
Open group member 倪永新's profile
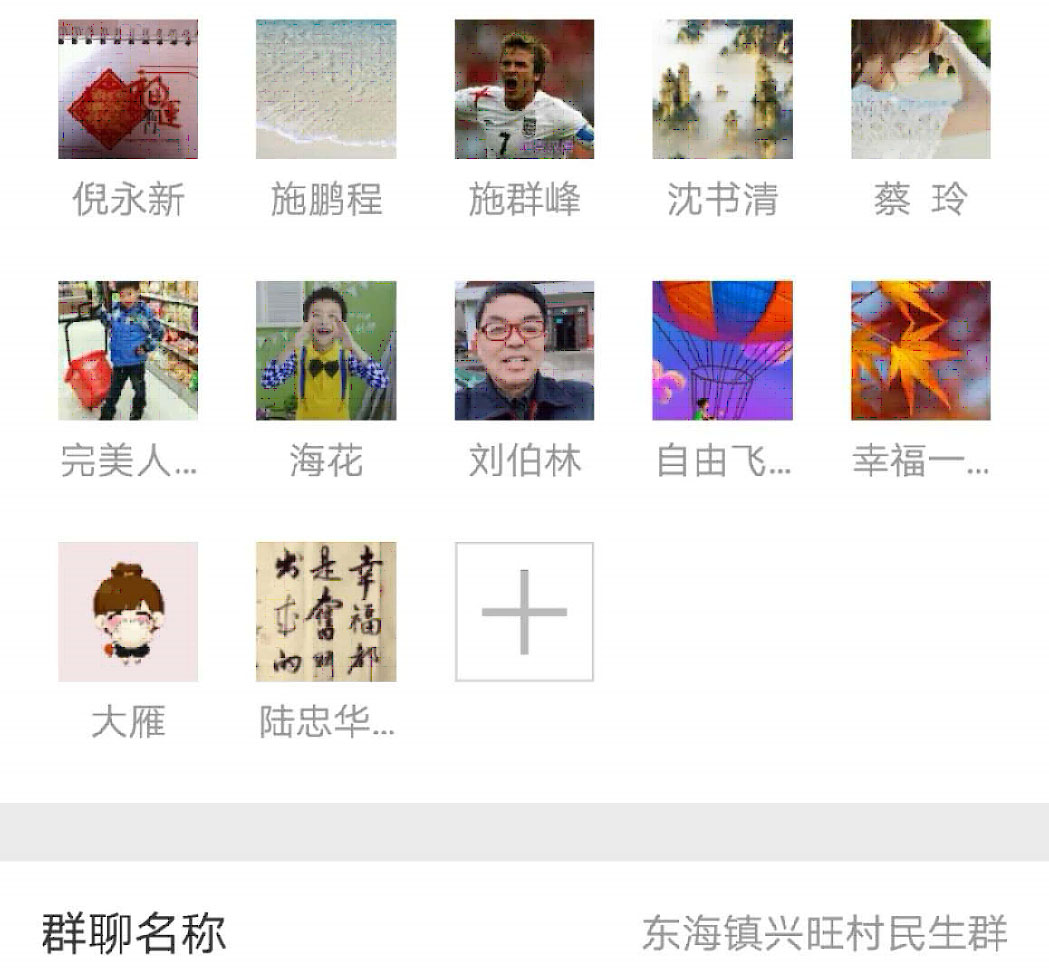pos(128,90)
